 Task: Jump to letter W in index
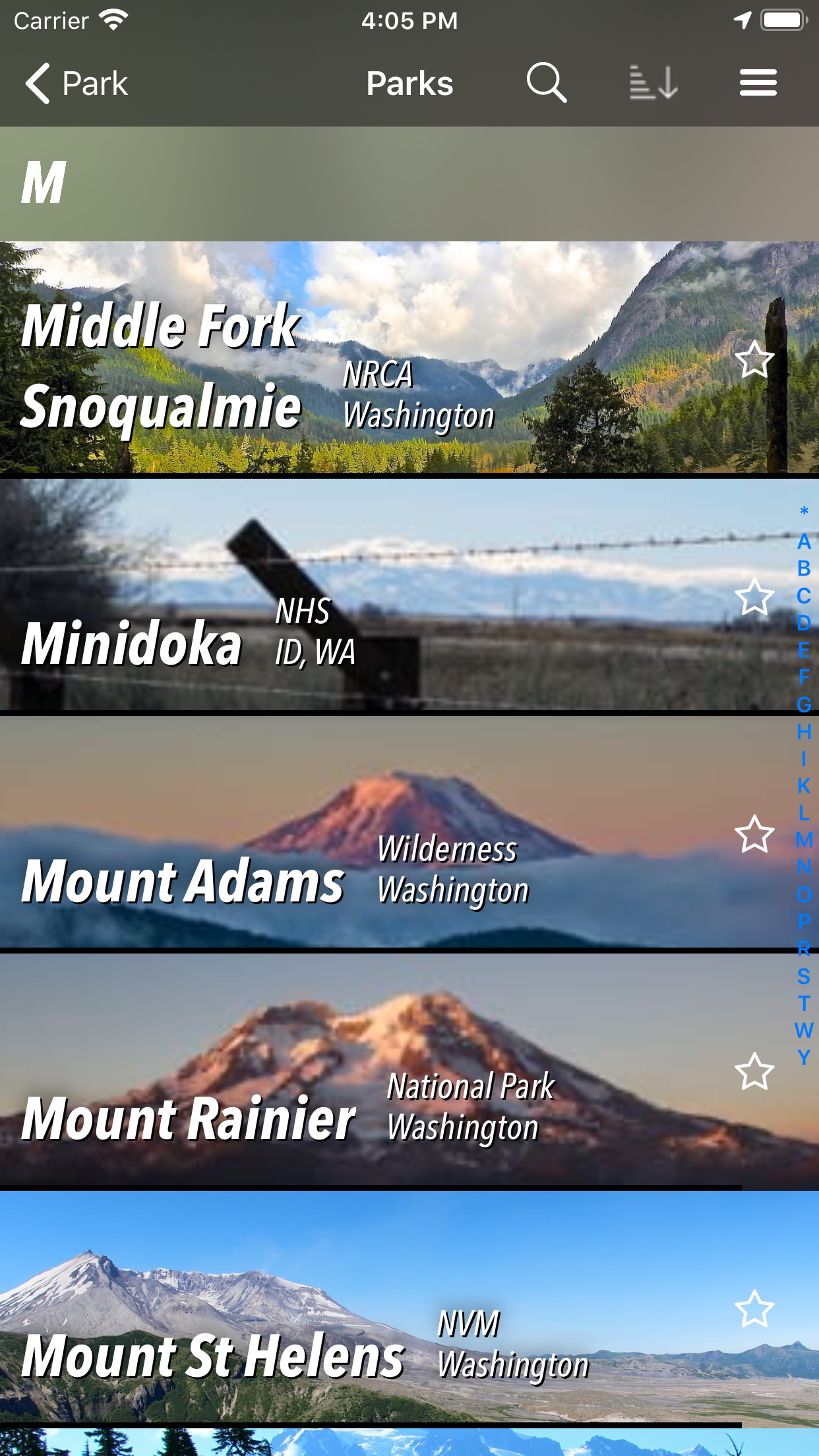[803, 1030]
